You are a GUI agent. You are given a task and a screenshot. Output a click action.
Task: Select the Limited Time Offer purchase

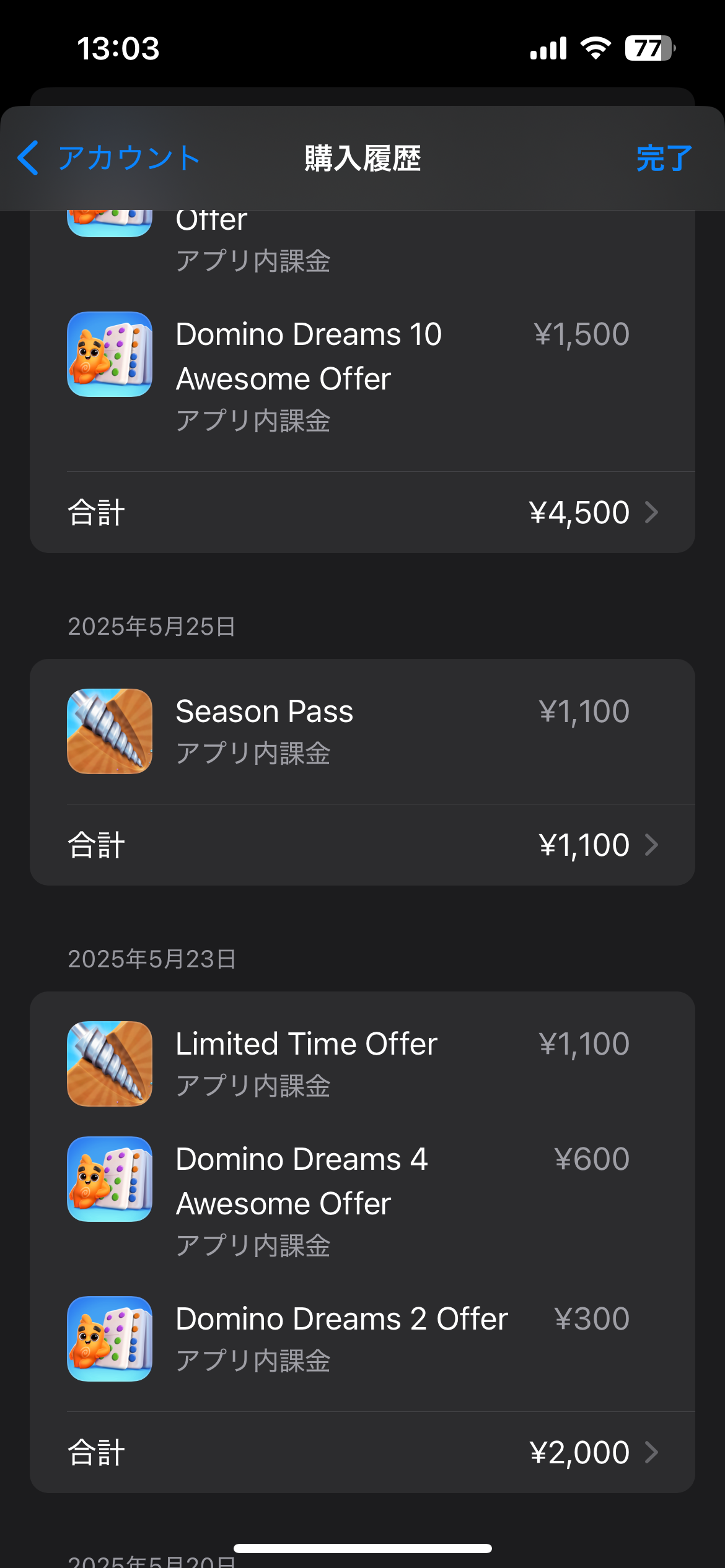pyautogui.click(x=362, y=1064)
